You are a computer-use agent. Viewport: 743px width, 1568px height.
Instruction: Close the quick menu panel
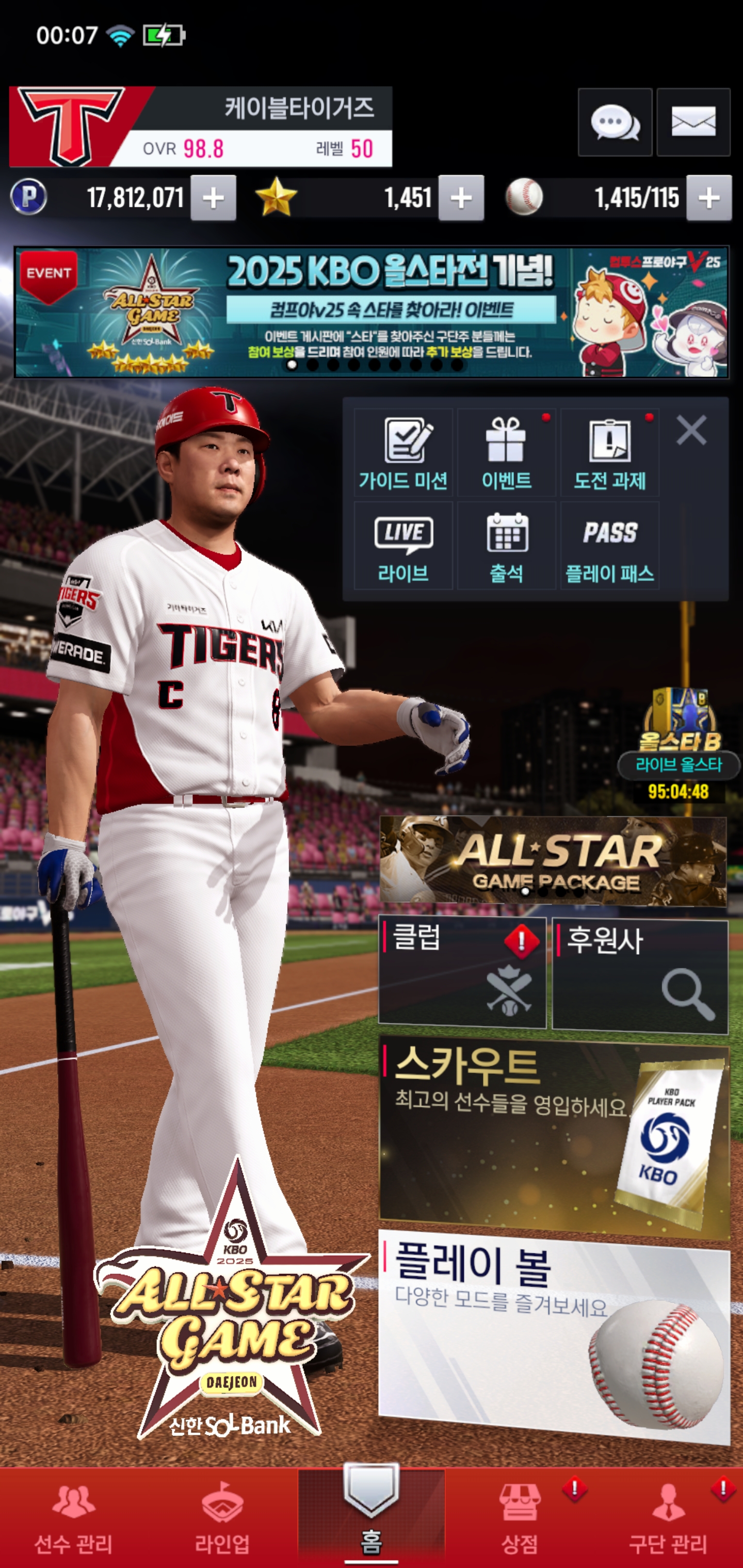pos(691,430)
